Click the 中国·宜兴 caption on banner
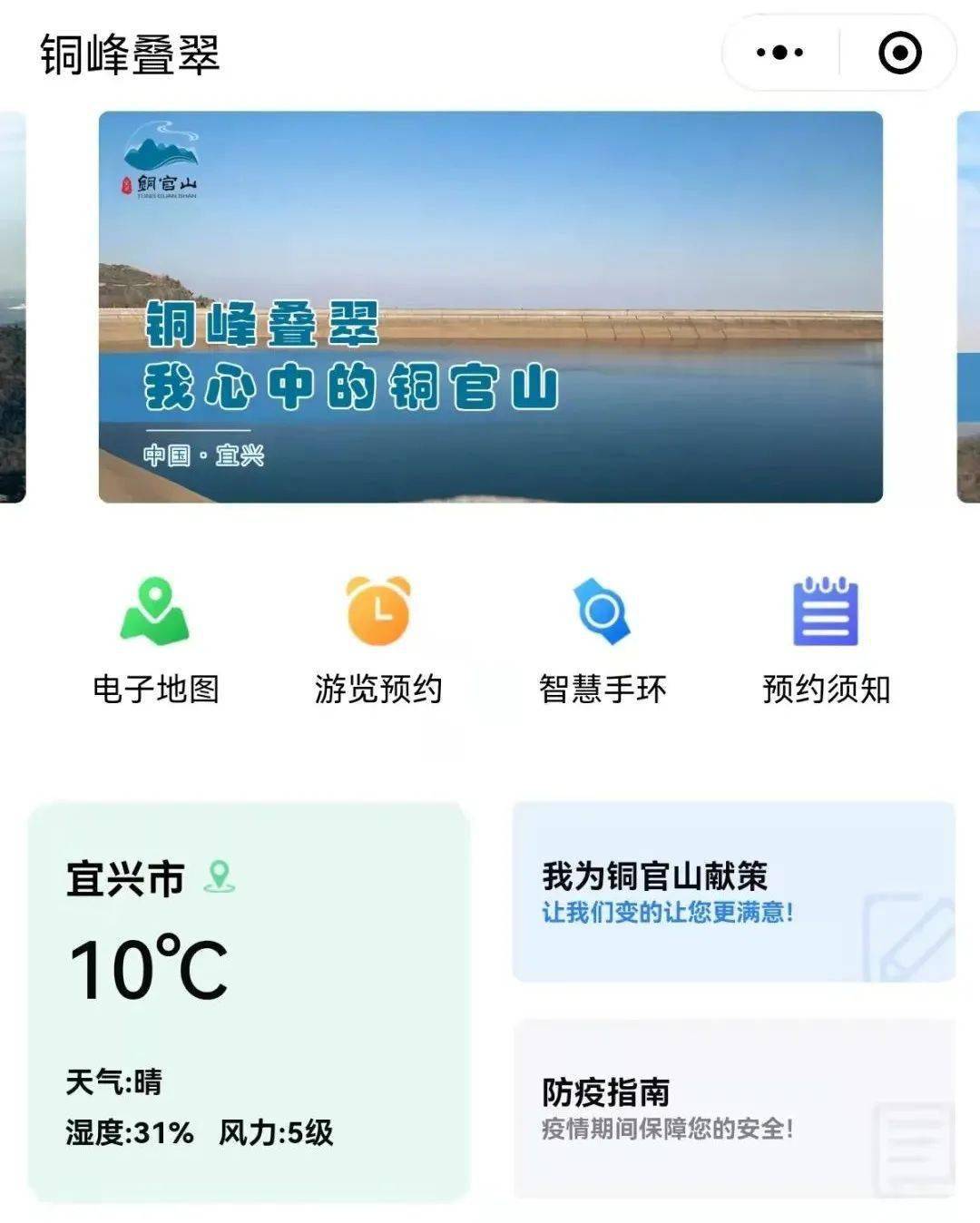The height and width of the screenshot is (1223, 980). click(x=201, y=454)
